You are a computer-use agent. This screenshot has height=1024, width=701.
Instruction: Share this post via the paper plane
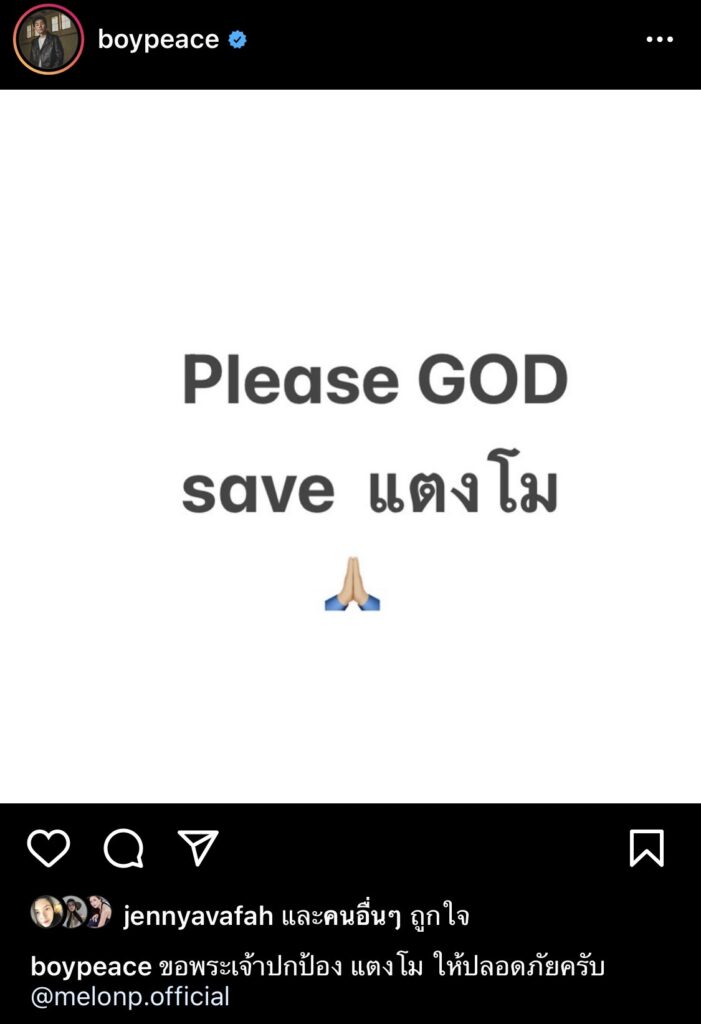click(x=198, y=848)
